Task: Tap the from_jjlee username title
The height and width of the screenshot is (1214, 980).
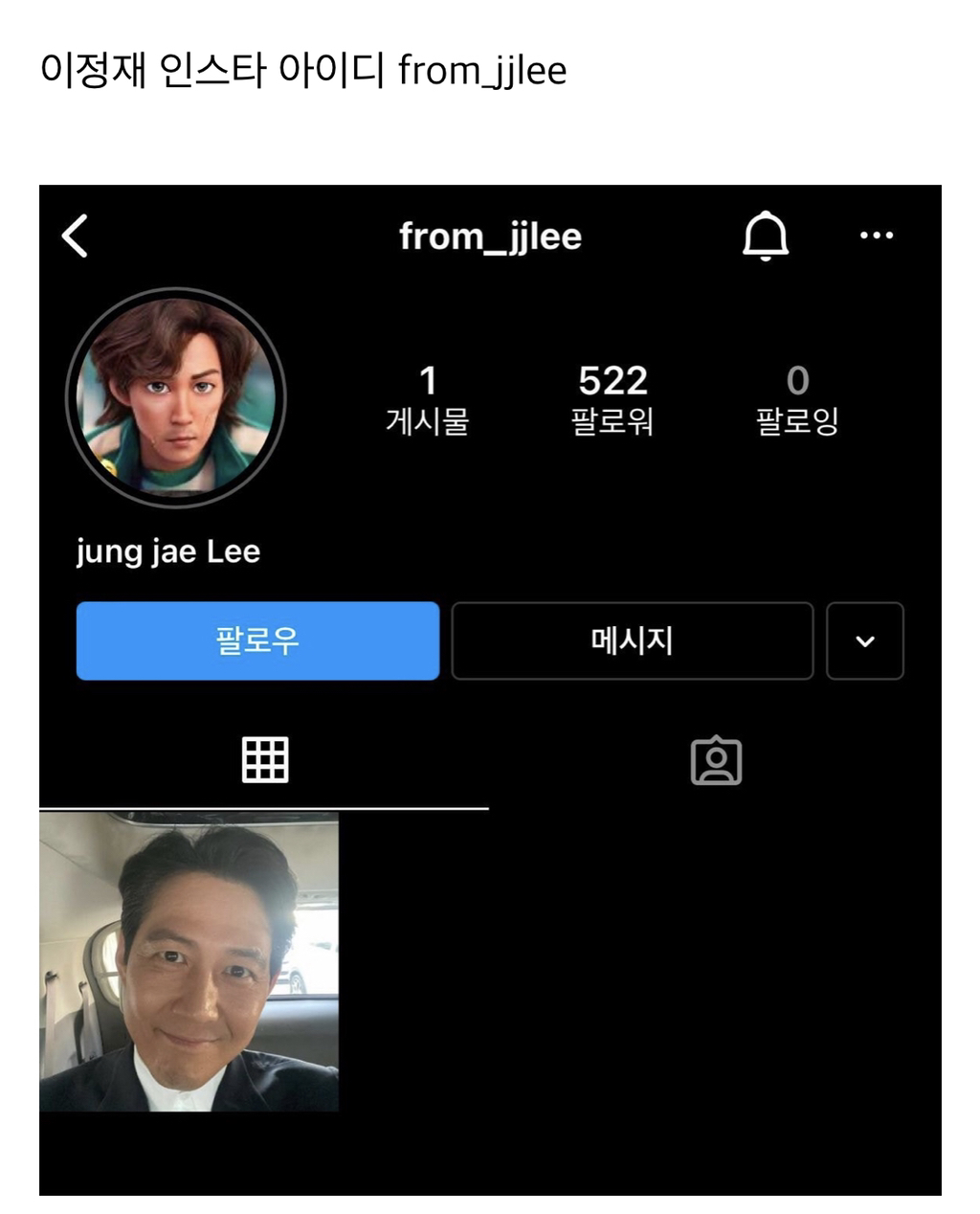Action: 491,236
